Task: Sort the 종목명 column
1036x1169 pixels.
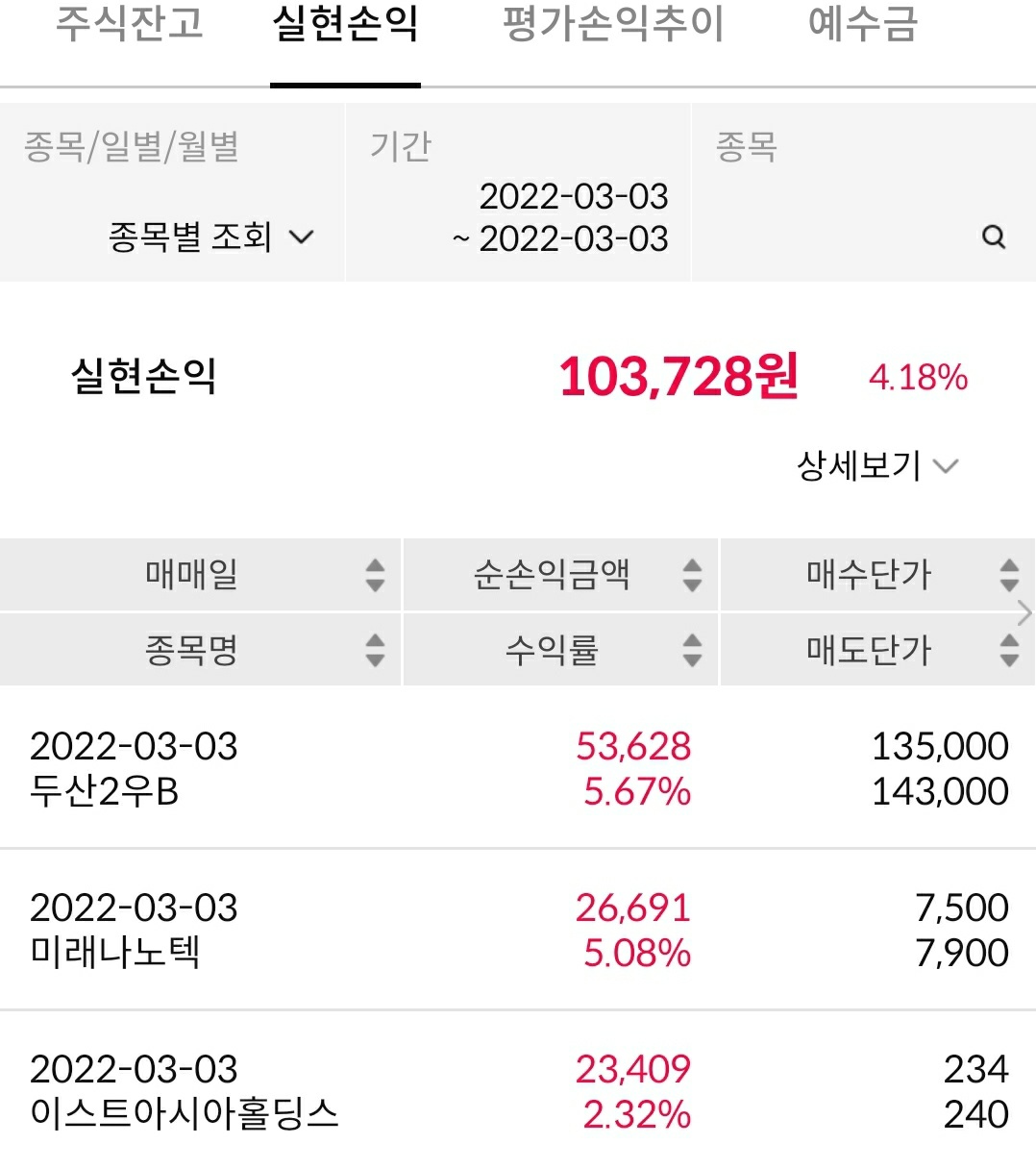Action: point(375,650)
